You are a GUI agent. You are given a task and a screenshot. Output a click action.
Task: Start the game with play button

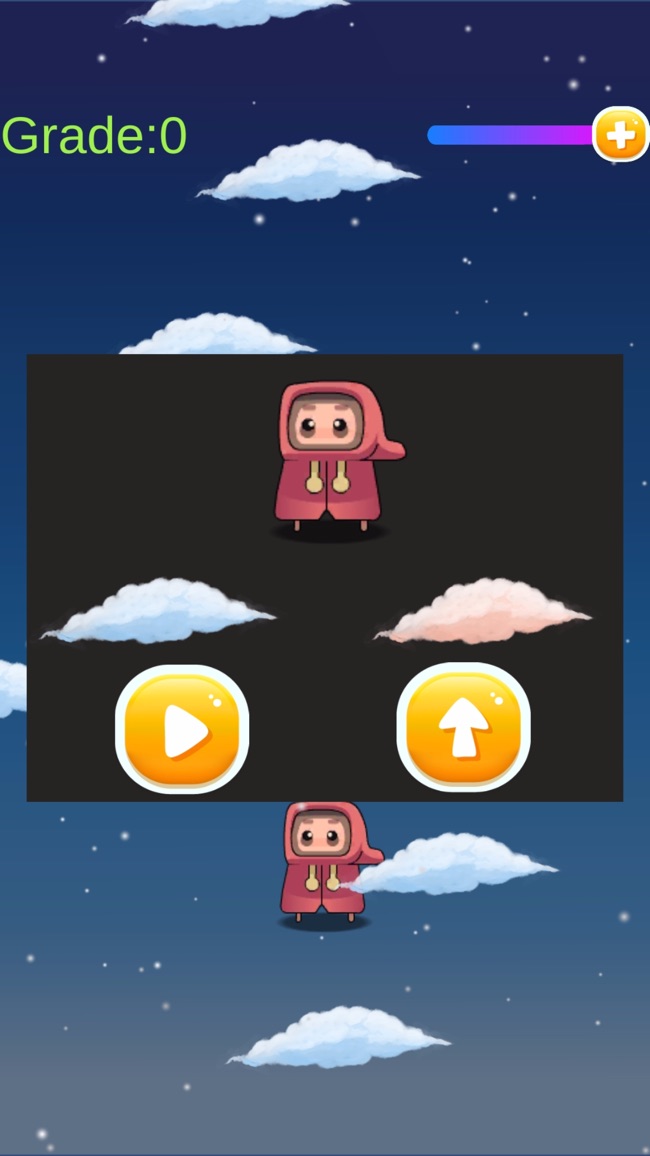click(182, 729)
